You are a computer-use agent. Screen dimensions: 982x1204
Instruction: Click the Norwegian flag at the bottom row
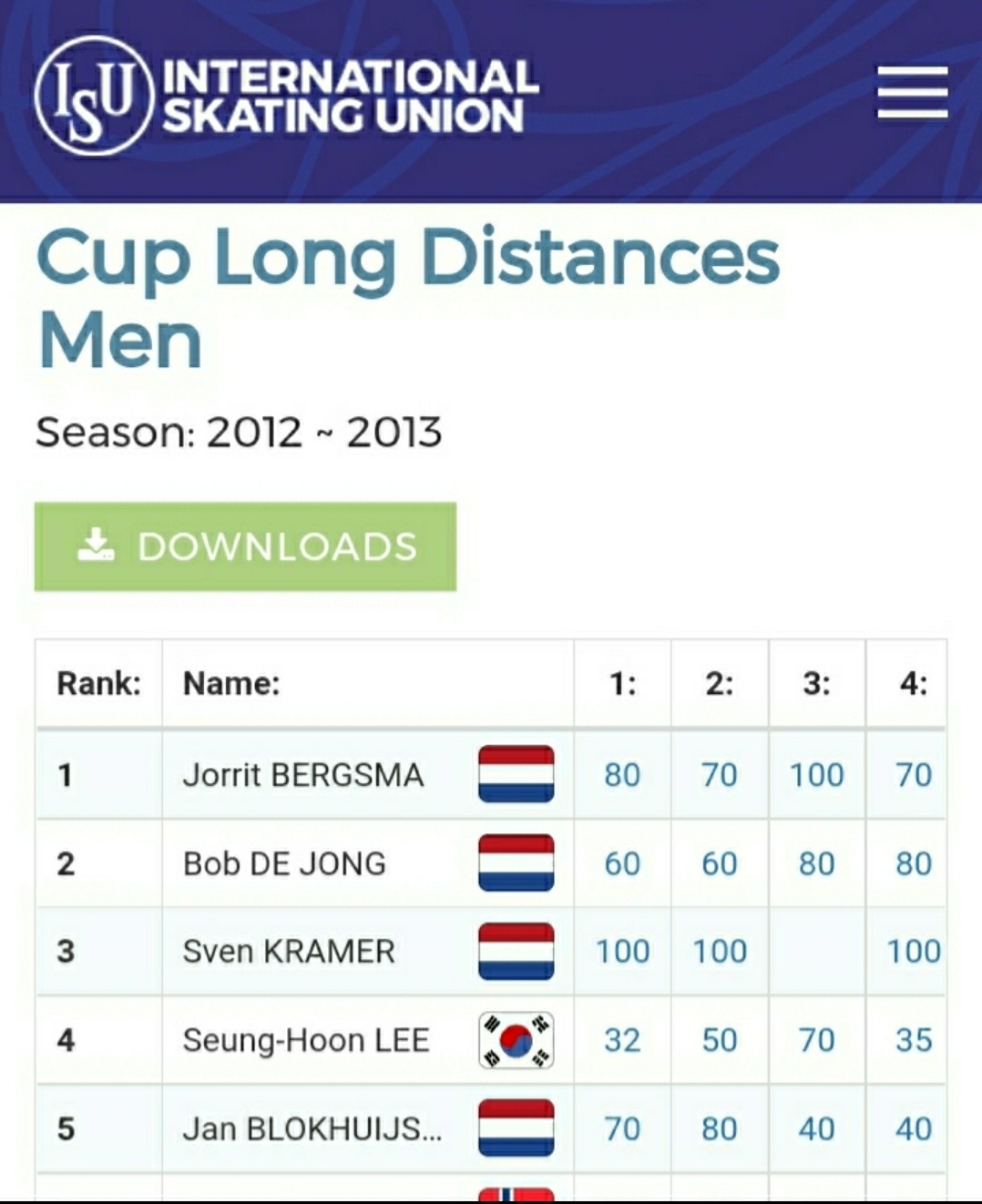coord(516,1193)
